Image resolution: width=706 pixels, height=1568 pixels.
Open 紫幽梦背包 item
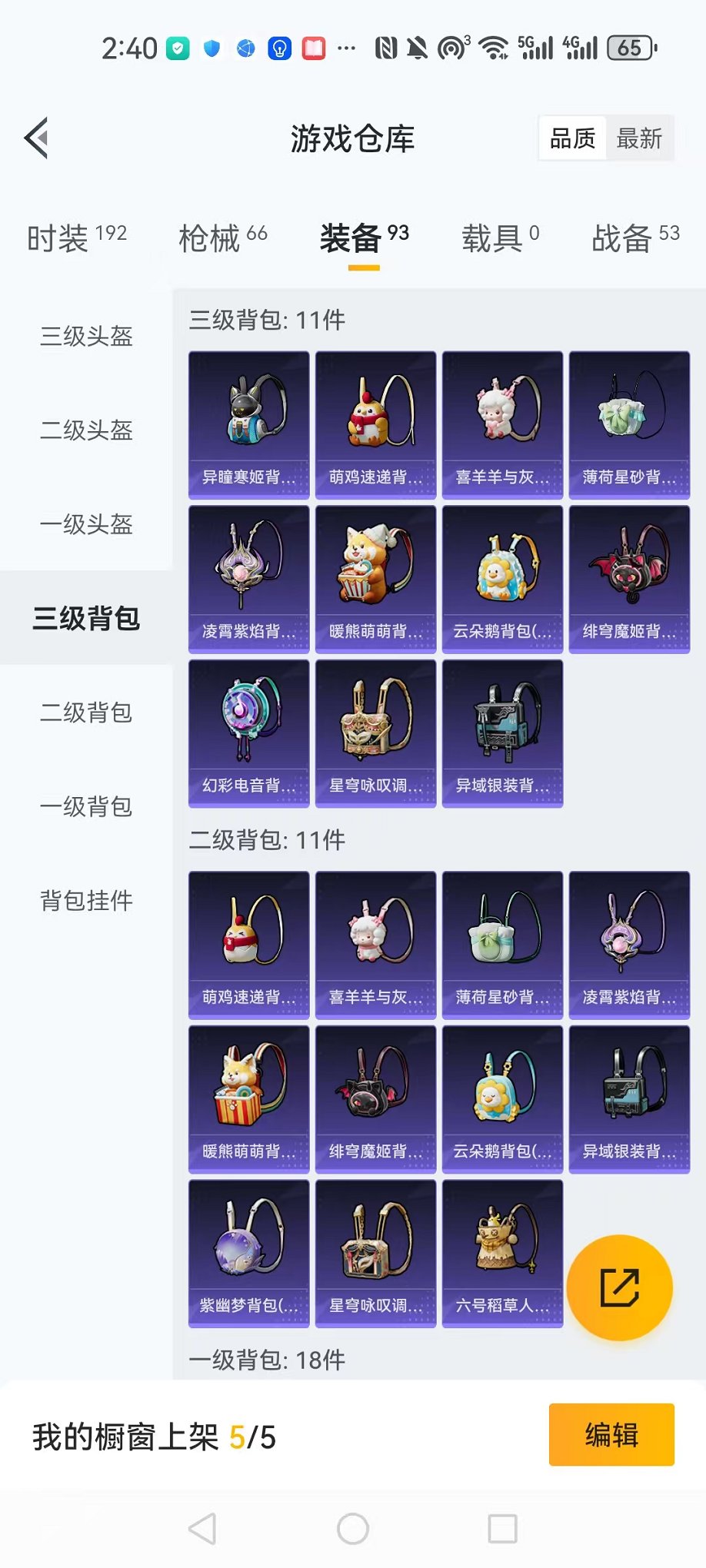pos(248,1253)
